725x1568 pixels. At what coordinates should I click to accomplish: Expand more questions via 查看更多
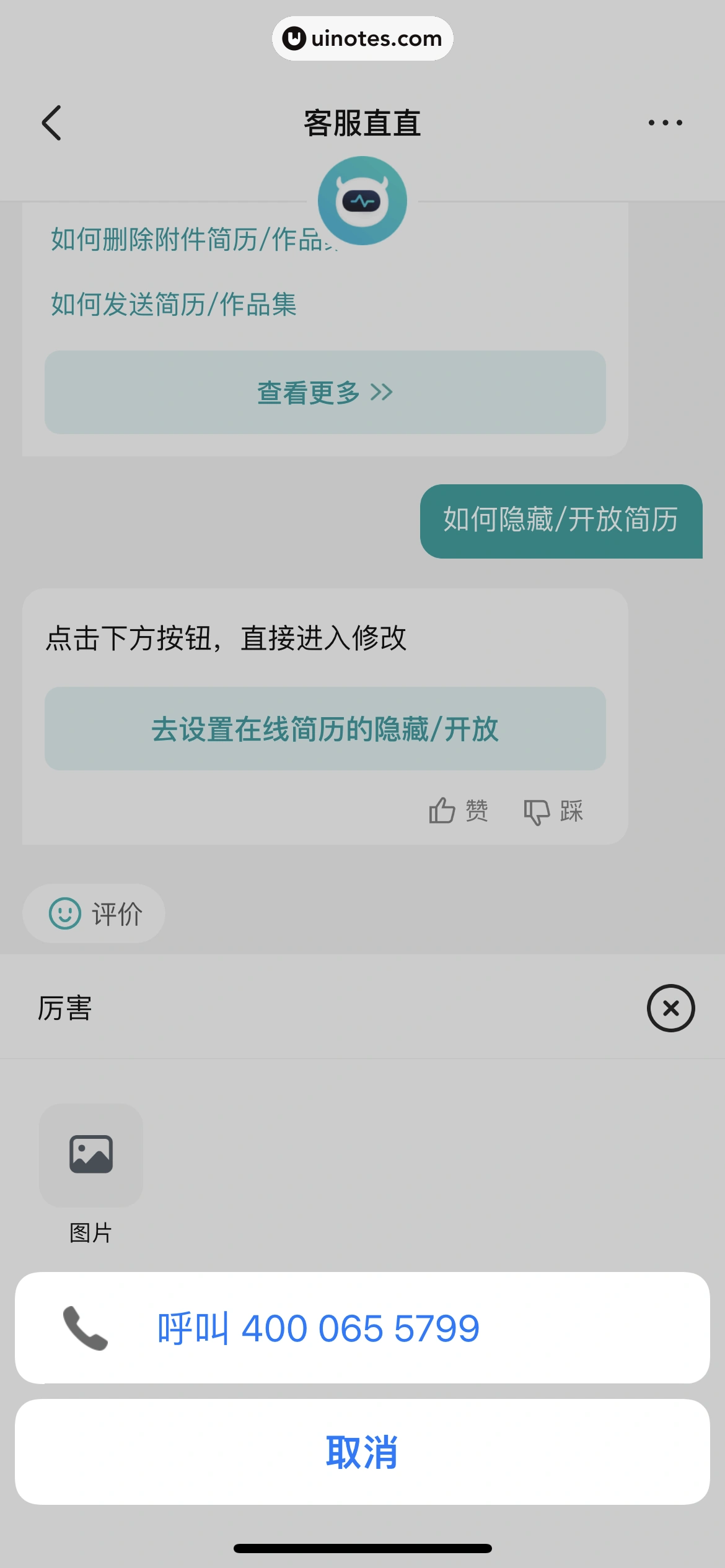click(x=323, y=392)
